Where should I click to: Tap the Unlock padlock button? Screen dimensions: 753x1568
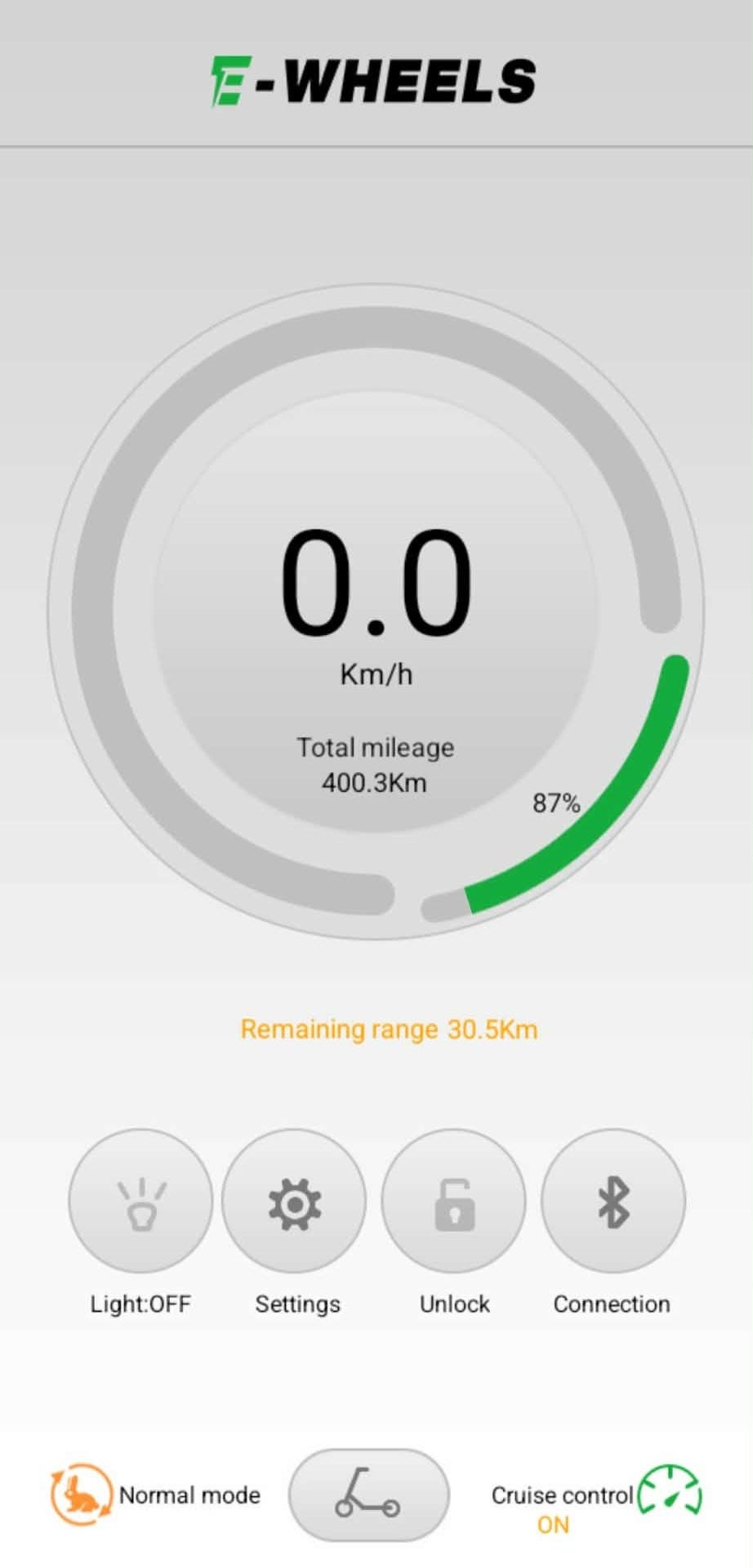(x=453, y=1201)
